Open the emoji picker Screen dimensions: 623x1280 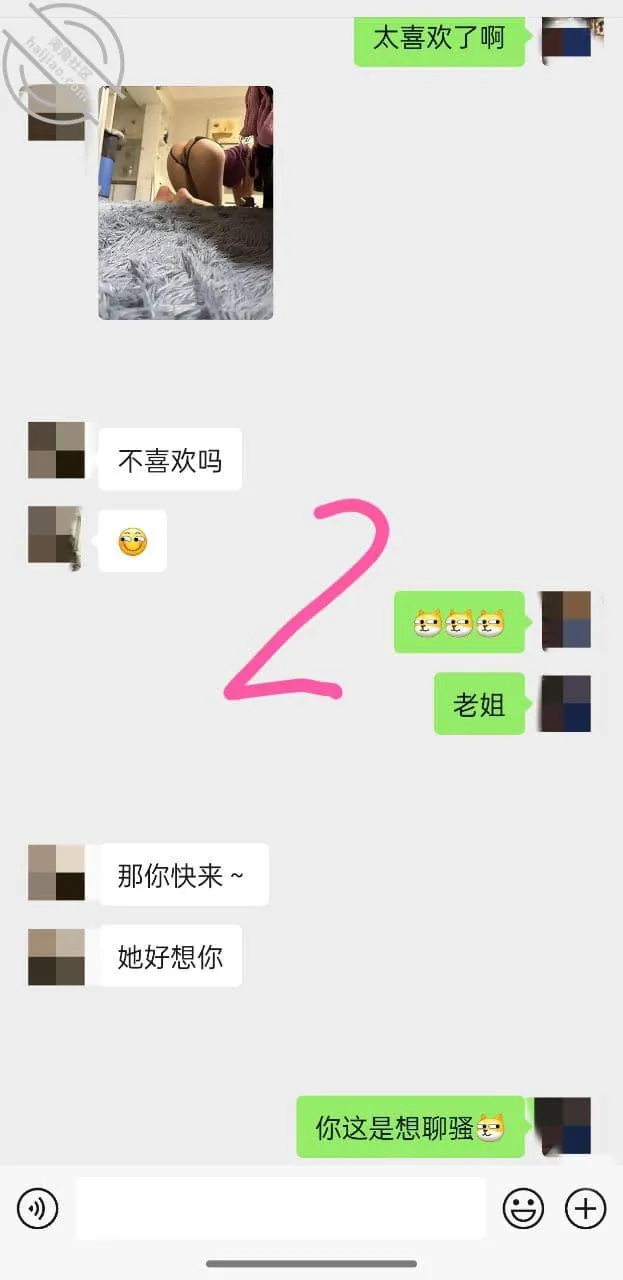coord(523,1209)
